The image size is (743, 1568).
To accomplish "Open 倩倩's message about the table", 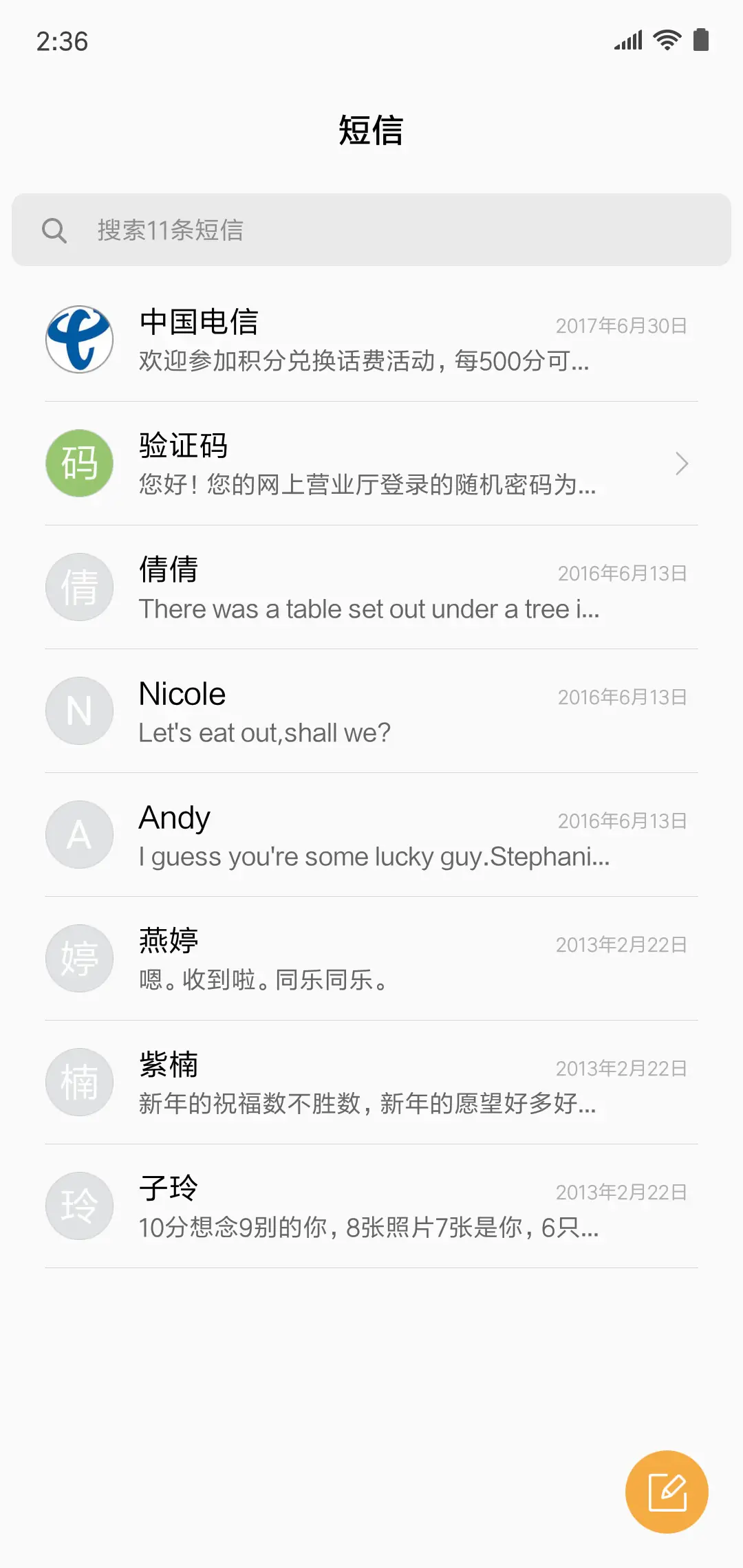I will click(371, 587).
